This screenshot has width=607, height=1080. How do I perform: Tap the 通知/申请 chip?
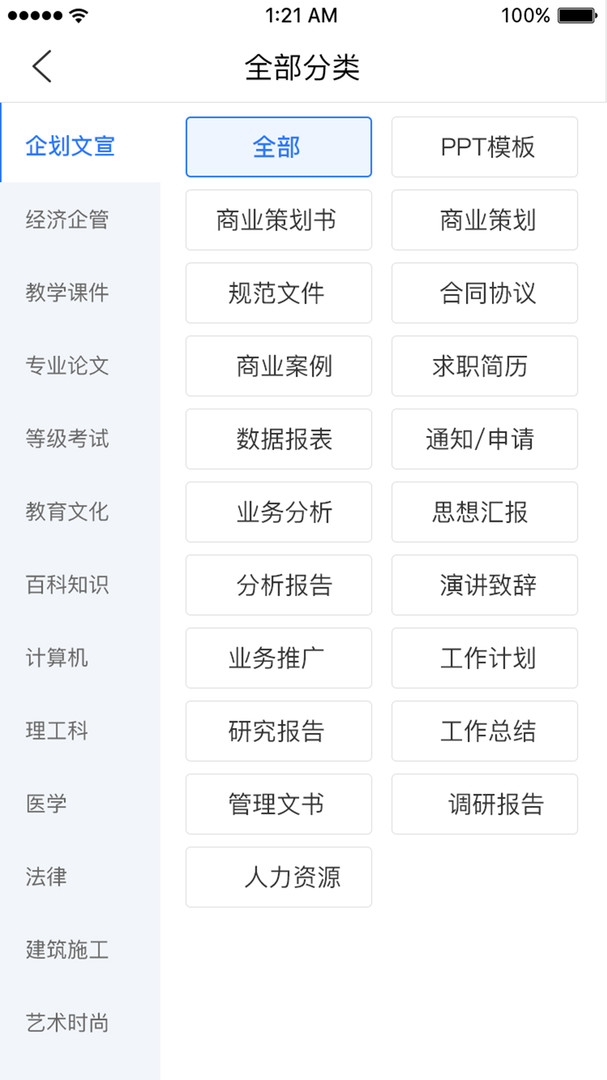click(x=484, y=439)
